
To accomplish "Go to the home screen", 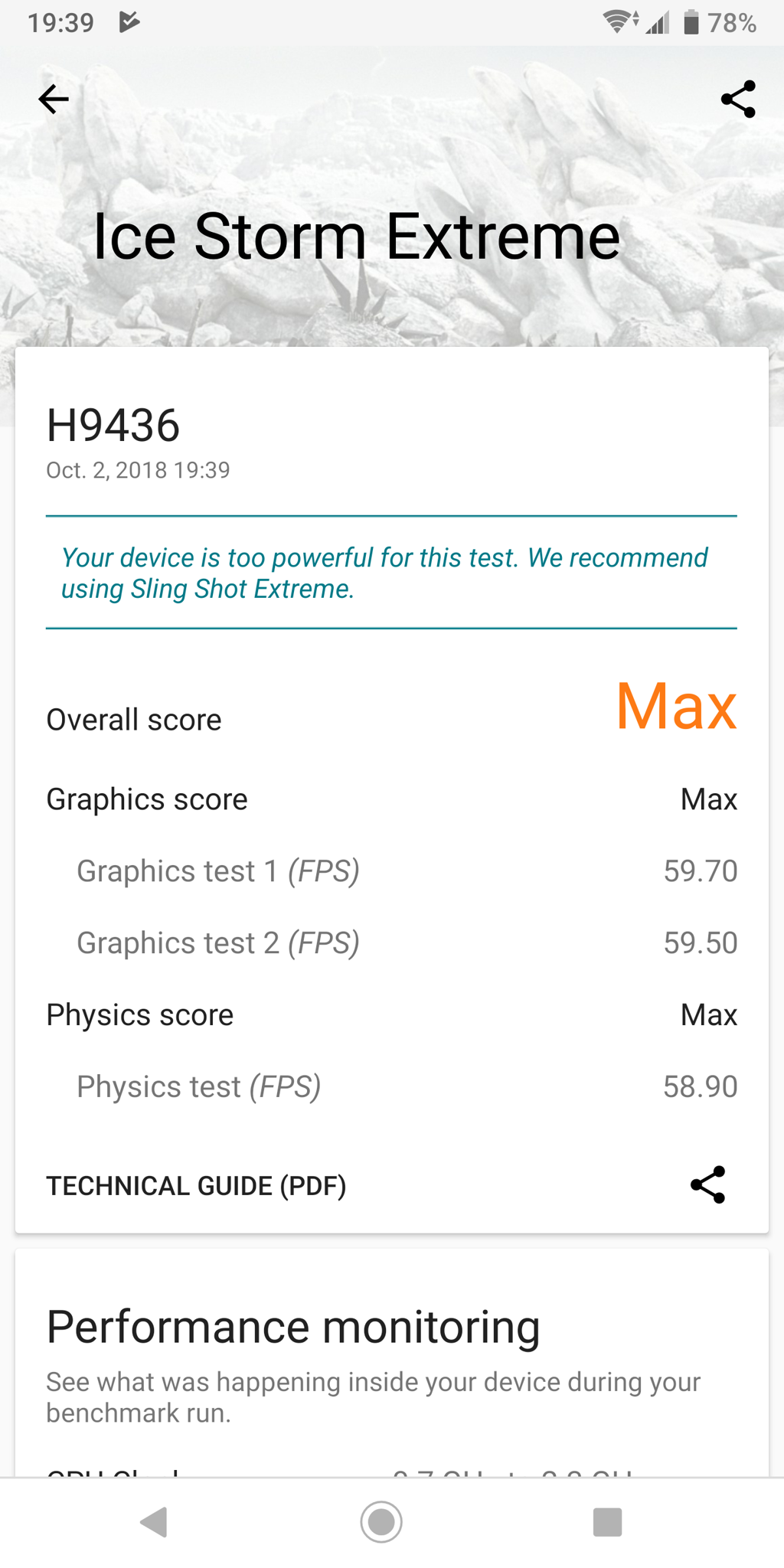I will click(381, 1522).
